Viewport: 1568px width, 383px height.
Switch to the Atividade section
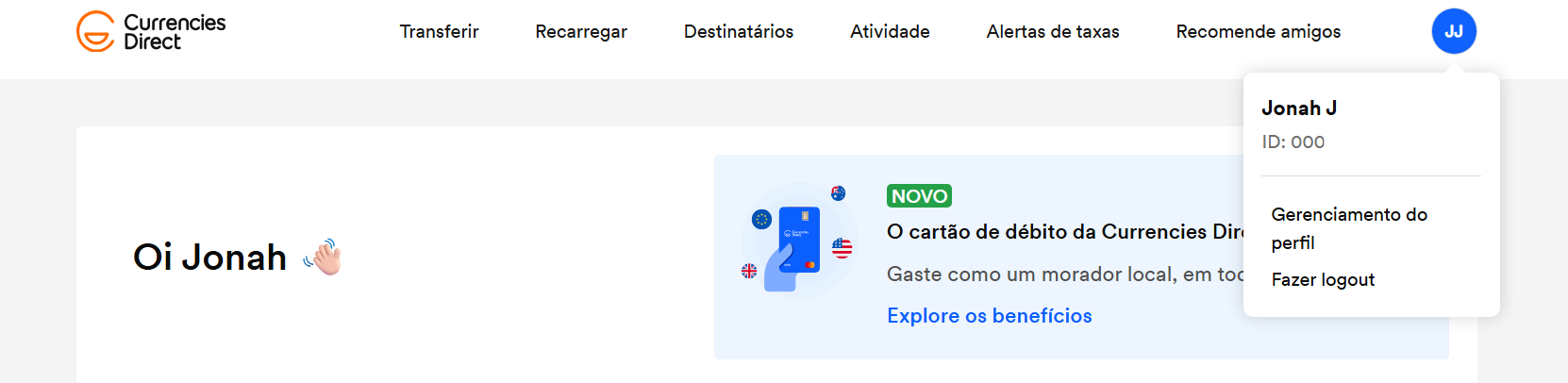coord(890,31)
